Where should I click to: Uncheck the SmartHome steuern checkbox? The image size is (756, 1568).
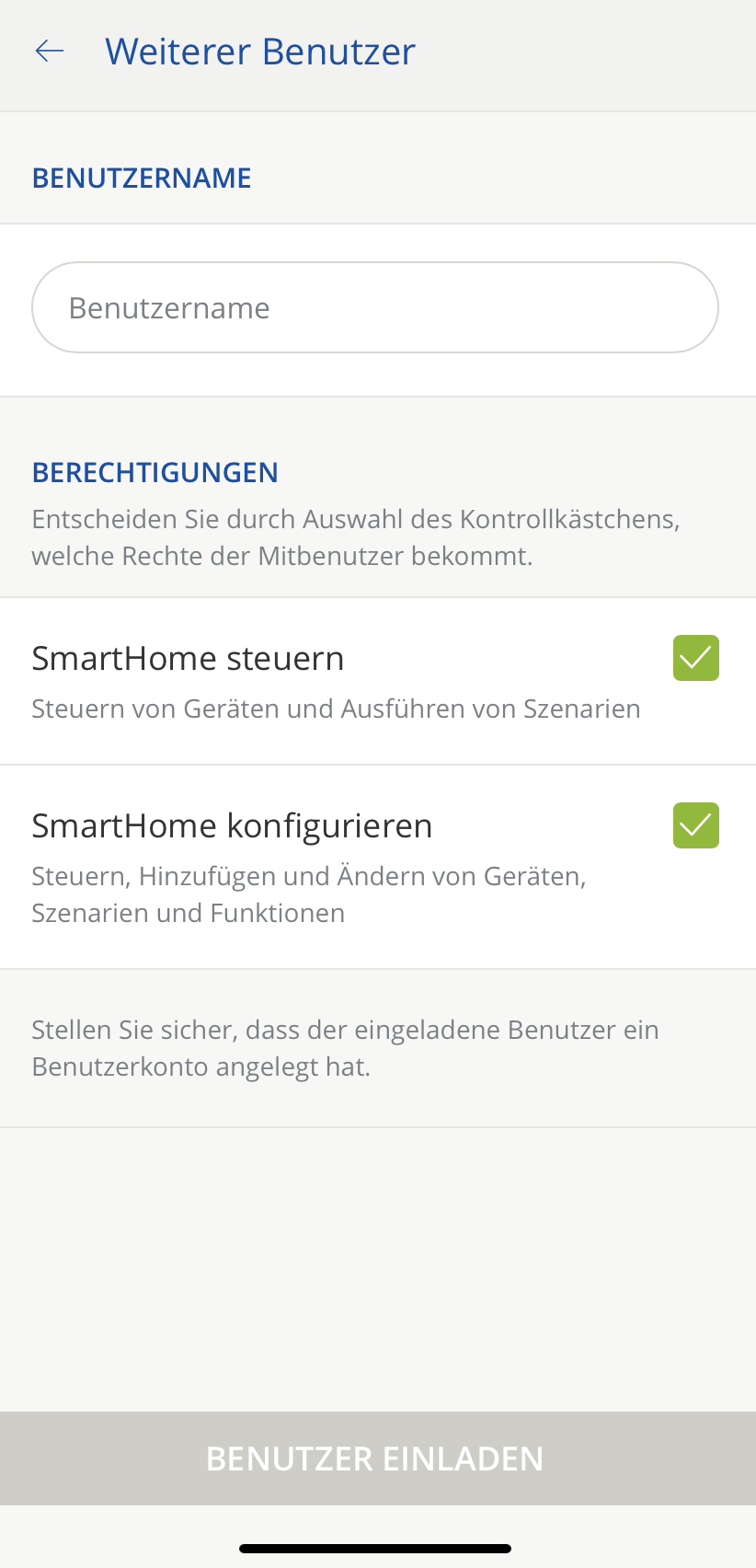695,658
